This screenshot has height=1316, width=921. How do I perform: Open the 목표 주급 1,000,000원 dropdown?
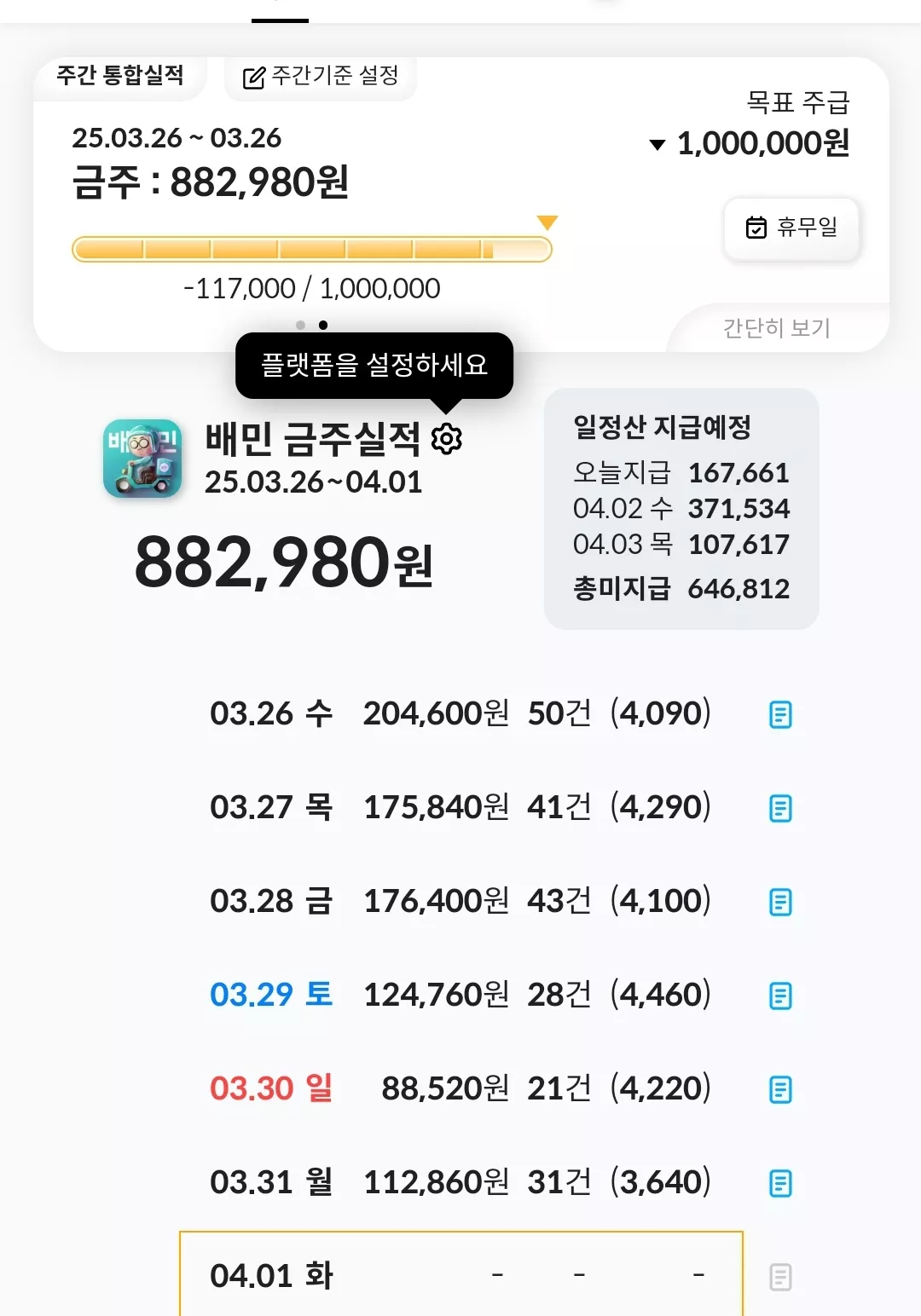pyautogui.click(x=750, y=143)
